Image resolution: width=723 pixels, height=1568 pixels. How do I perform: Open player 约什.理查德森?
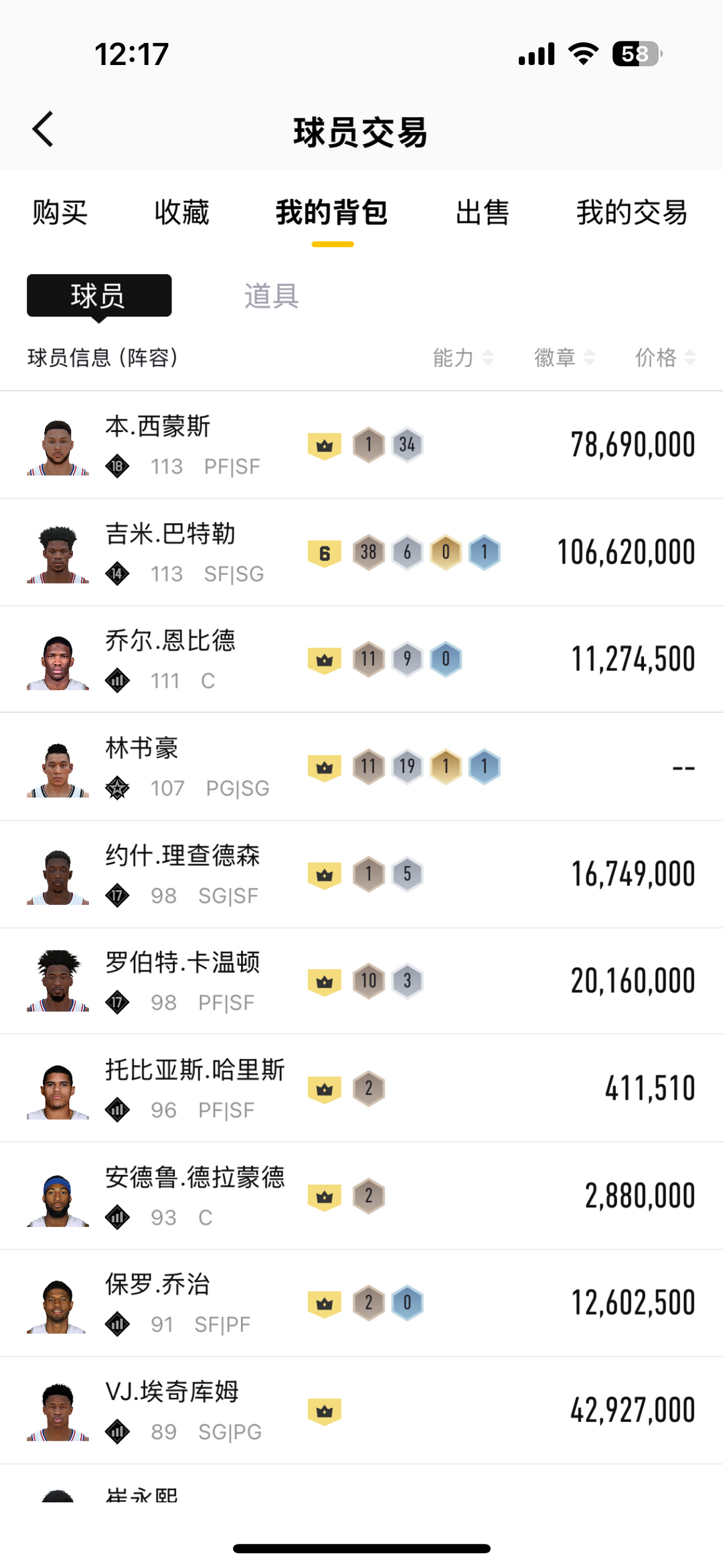point(182,855)
